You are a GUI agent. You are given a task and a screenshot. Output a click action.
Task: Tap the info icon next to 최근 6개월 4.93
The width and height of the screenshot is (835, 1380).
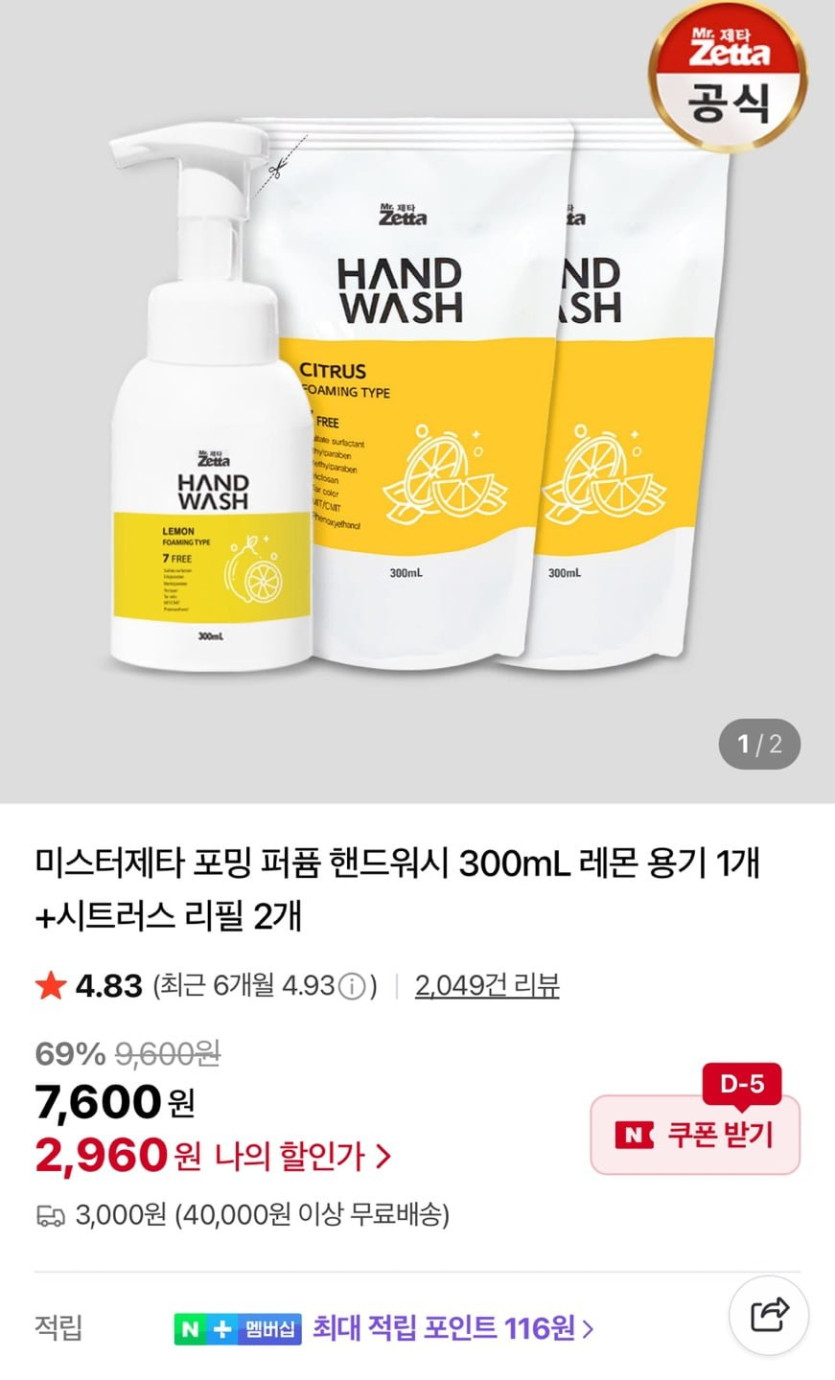351,987
